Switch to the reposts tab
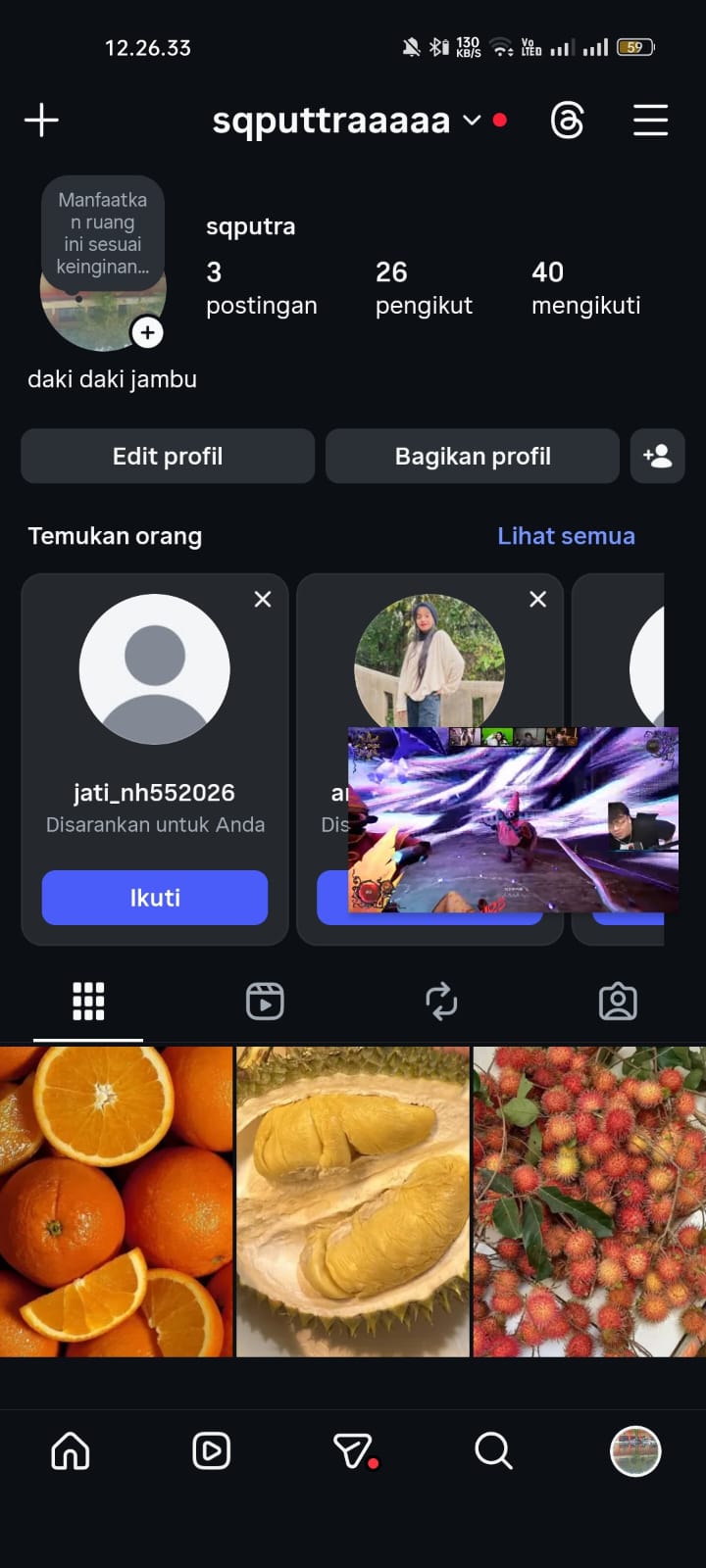This screenshot has height=1568, width=706. 441,1002
